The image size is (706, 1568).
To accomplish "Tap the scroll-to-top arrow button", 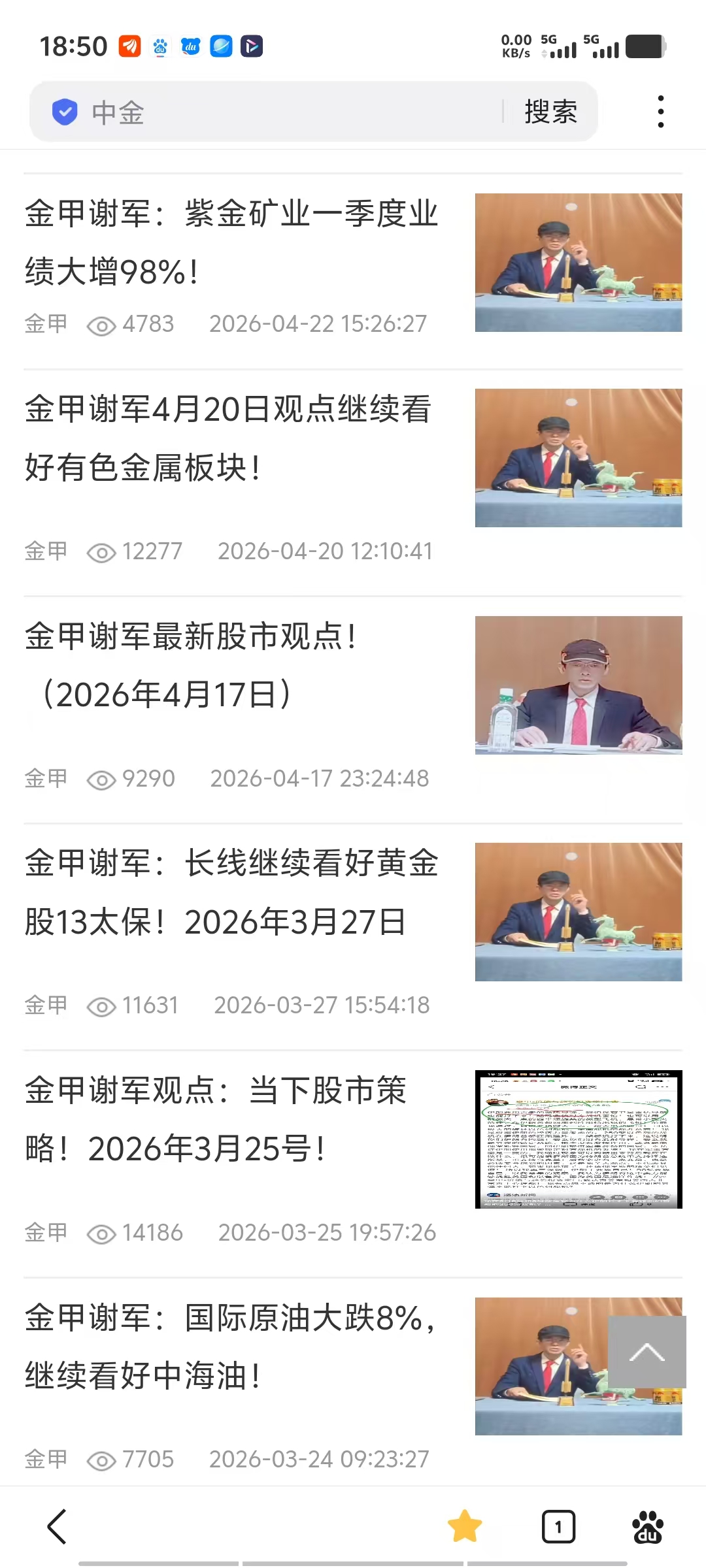I will (x=647, y=1352).
